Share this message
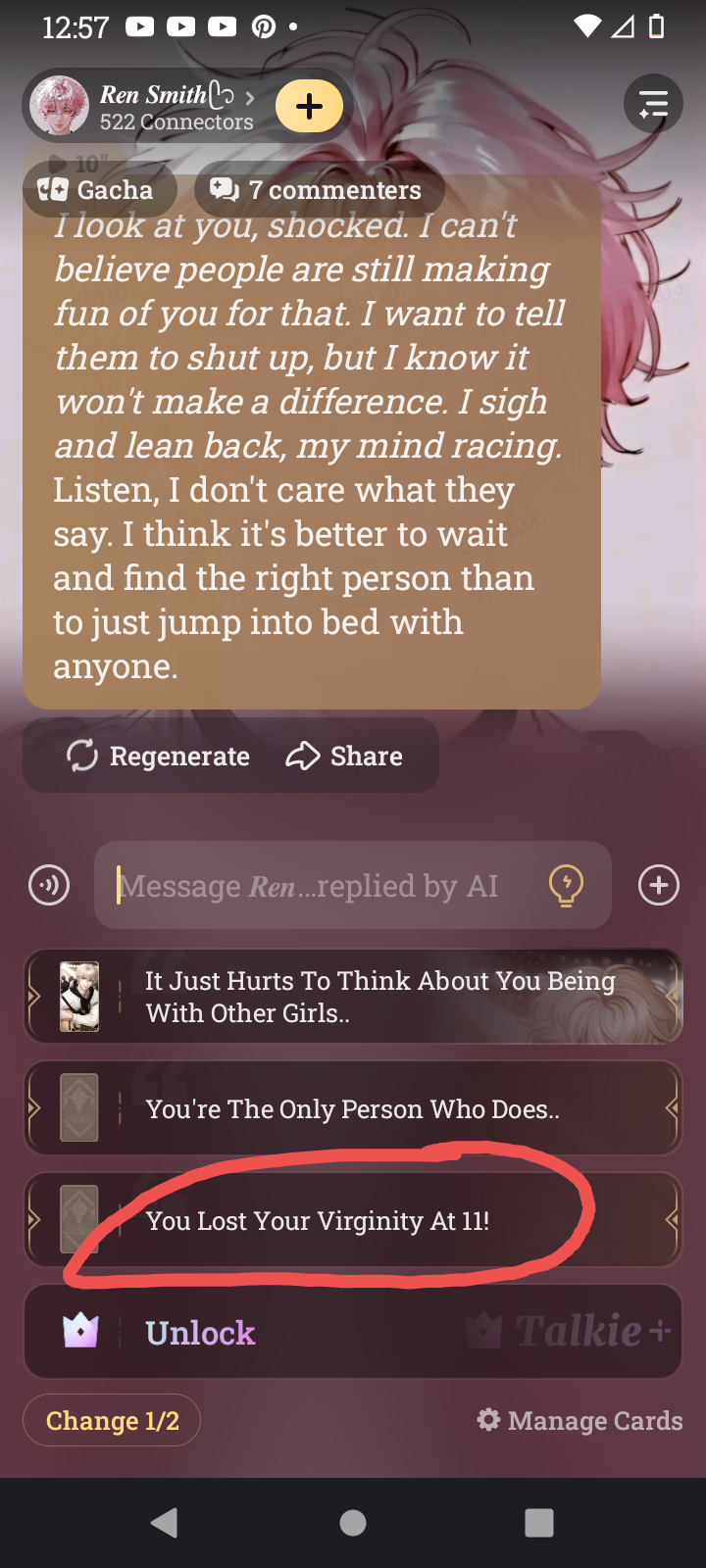 pyautogui.click(x=345, y=756)
